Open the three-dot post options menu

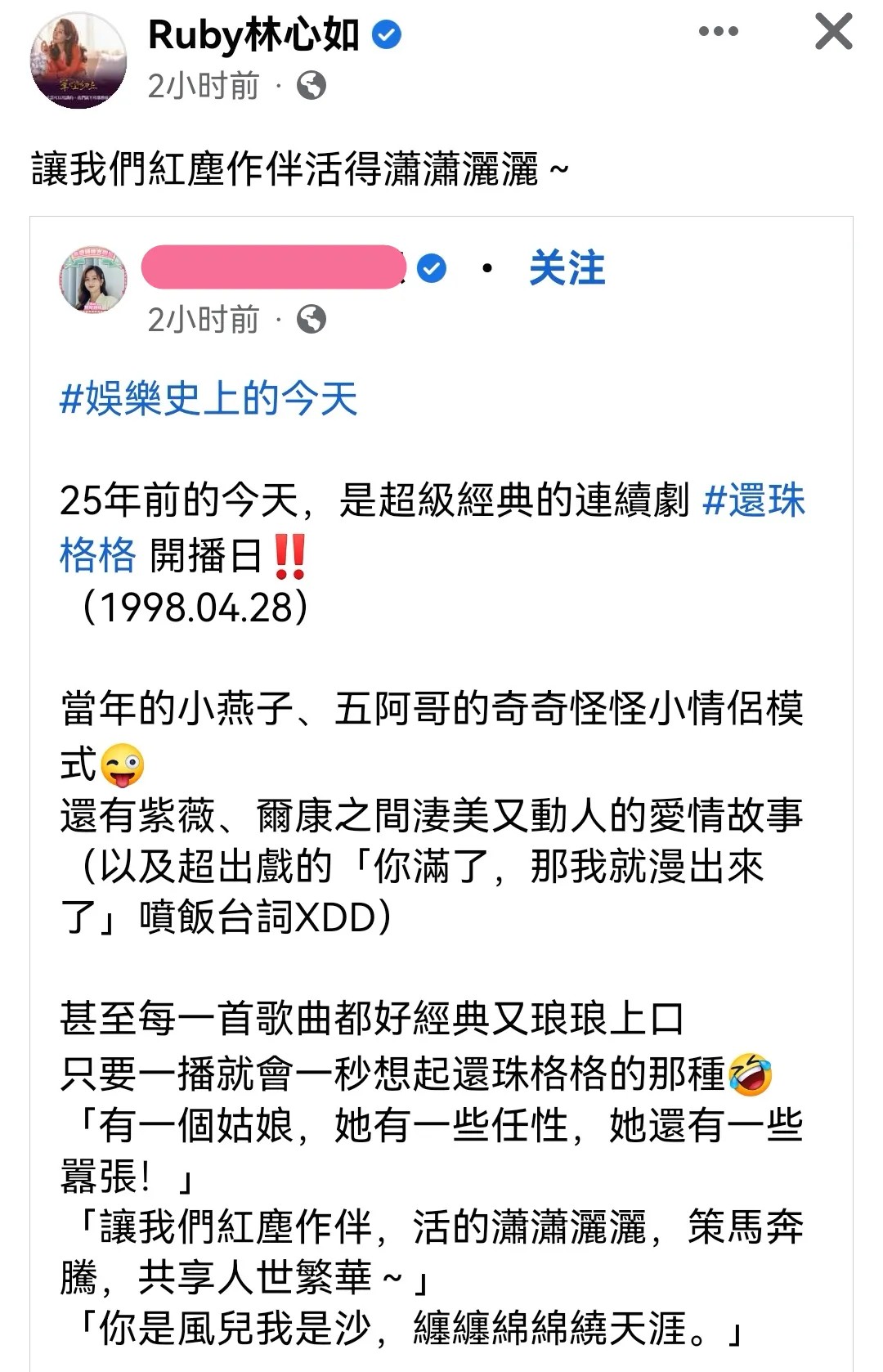click(x=718, y=32)
